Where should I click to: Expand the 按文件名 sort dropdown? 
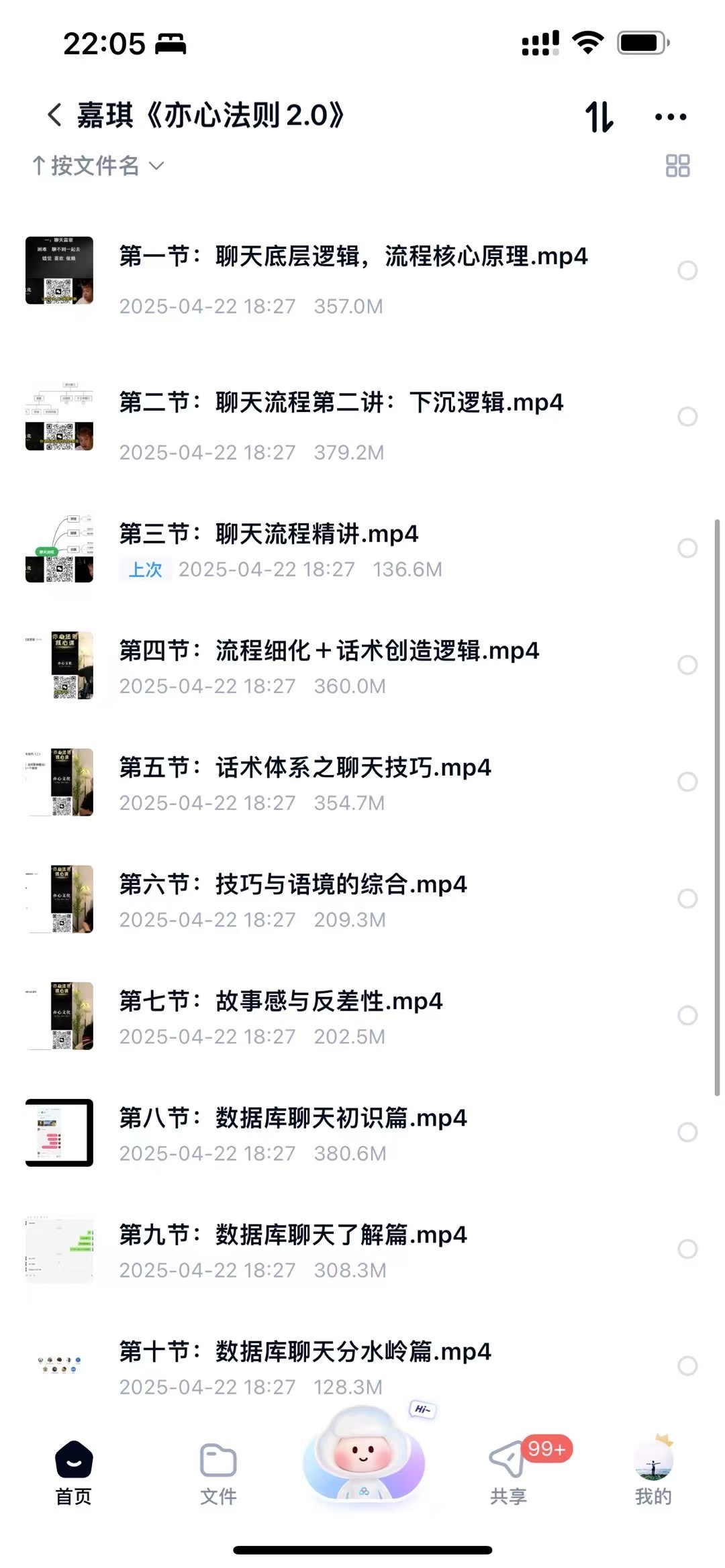[98, 166]
